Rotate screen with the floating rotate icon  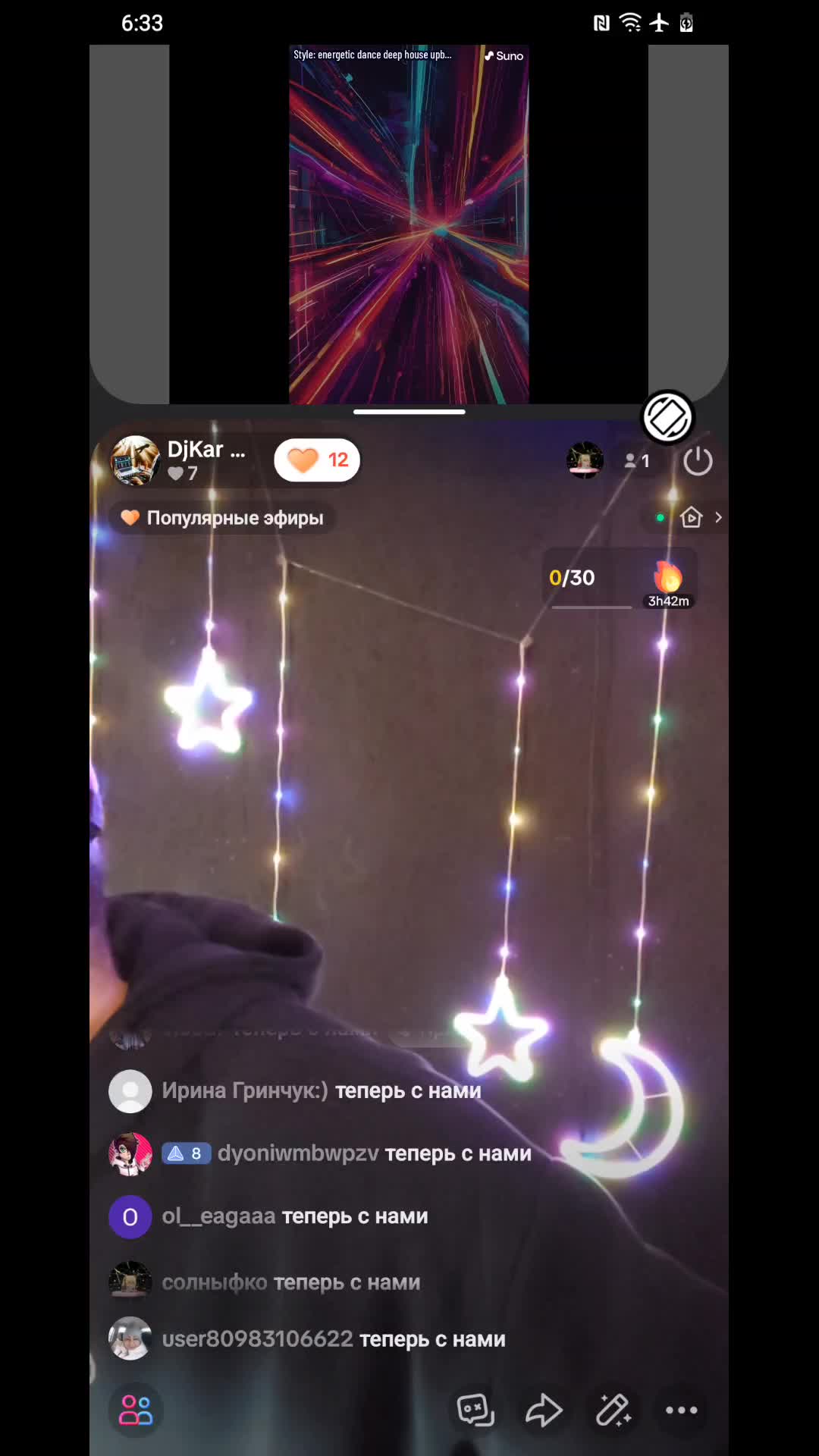667,417
